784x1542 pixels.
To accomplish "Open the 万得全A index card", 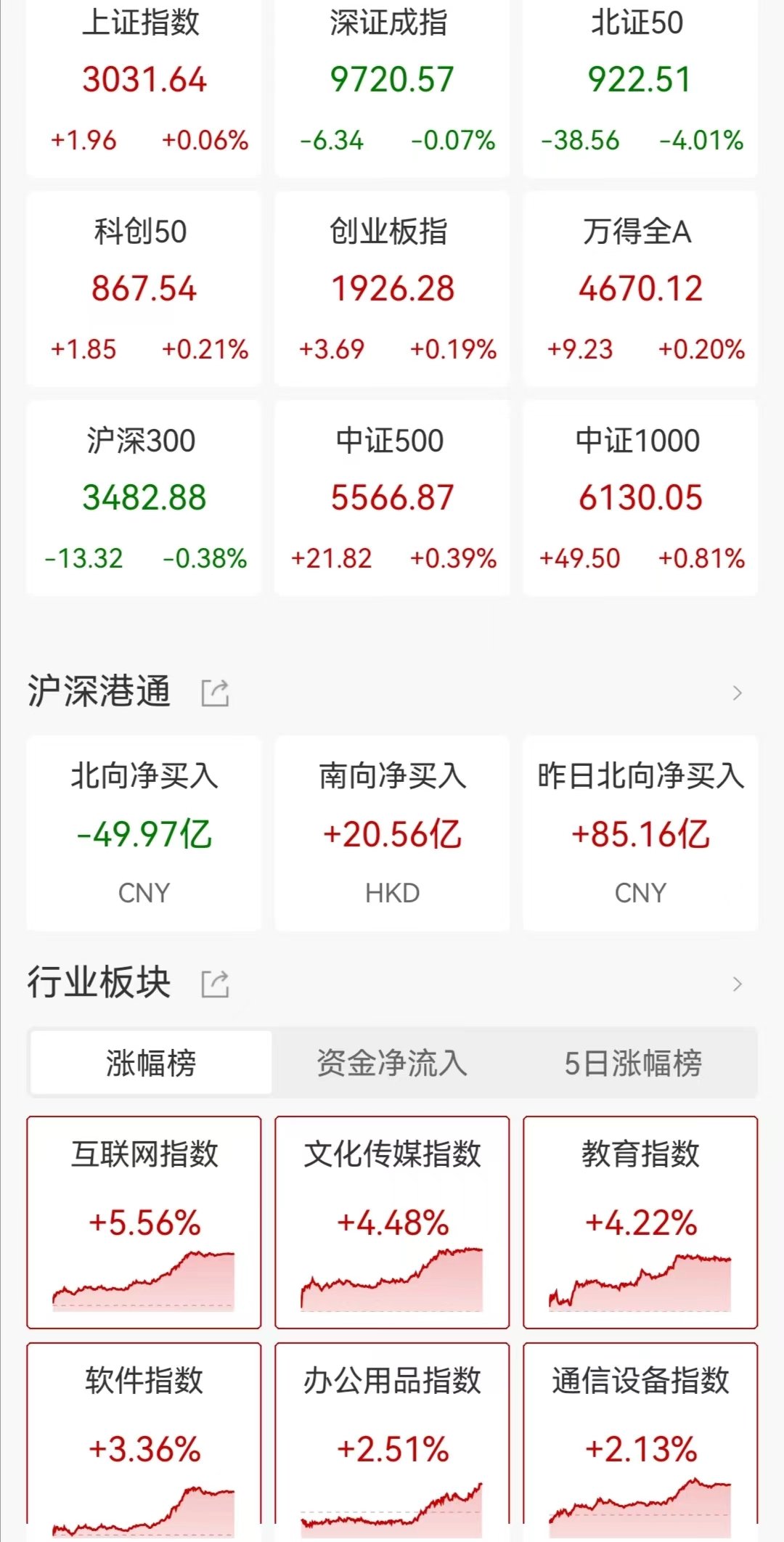I will [640, 289].
